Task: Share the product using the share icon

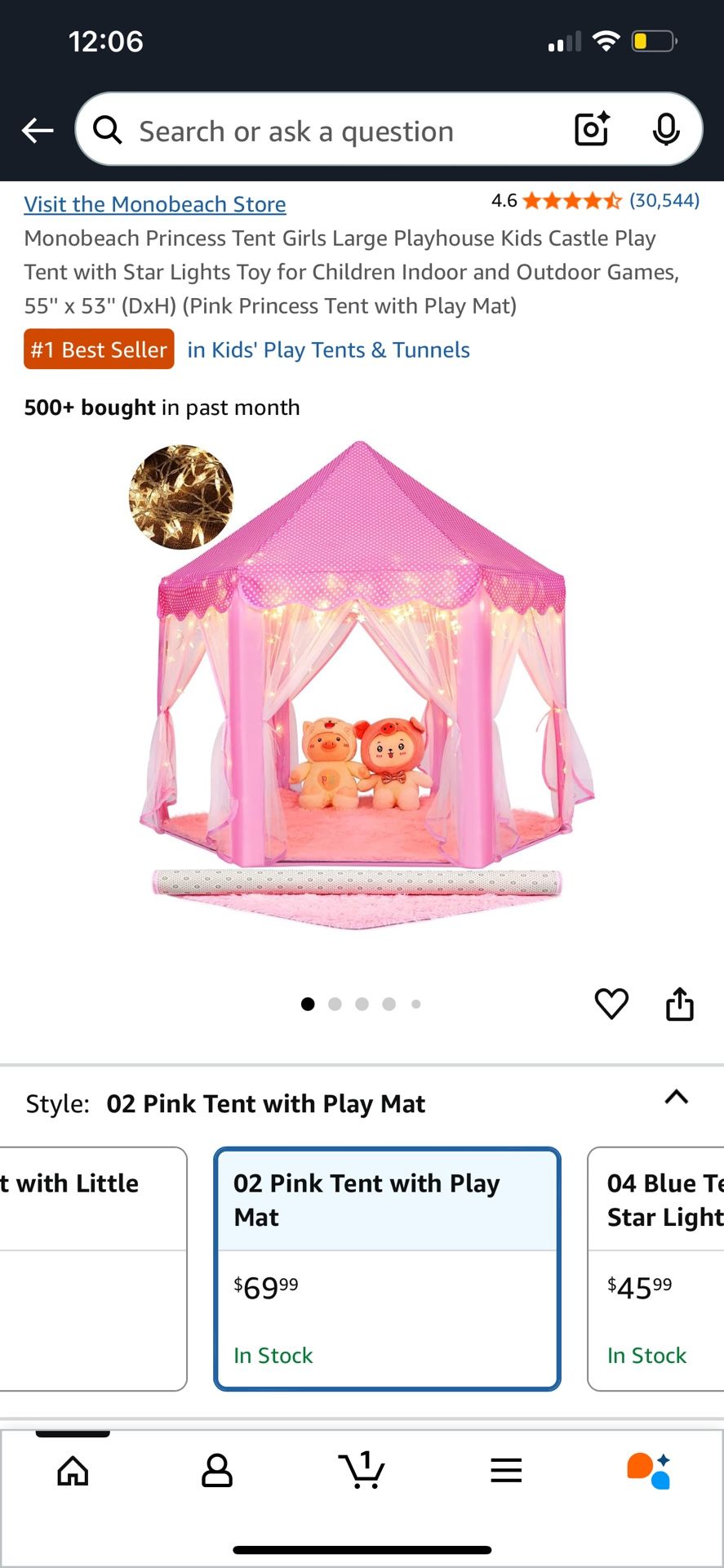Action: pos(680,1004)
